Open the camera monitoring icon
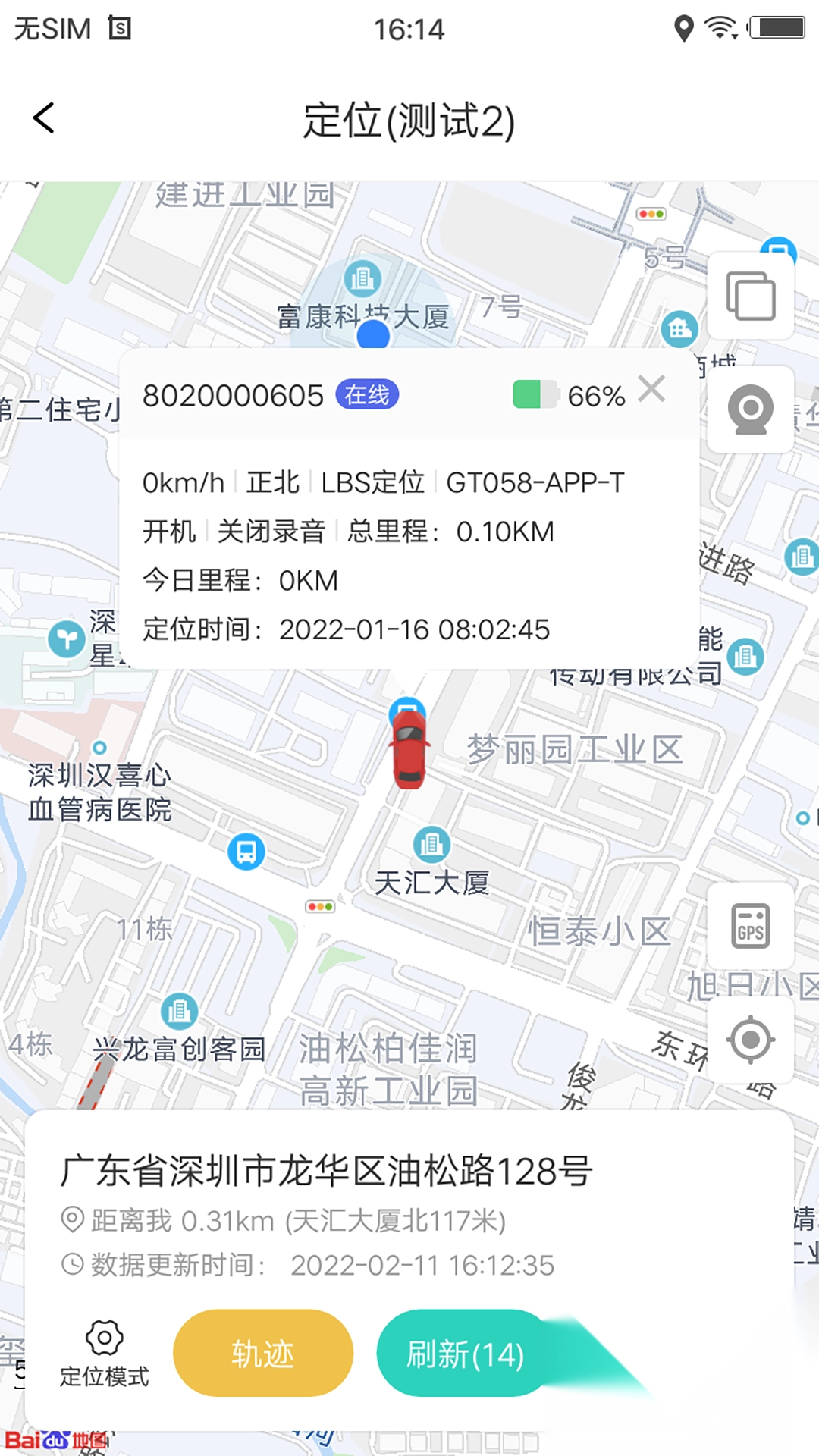 (750, 410)
